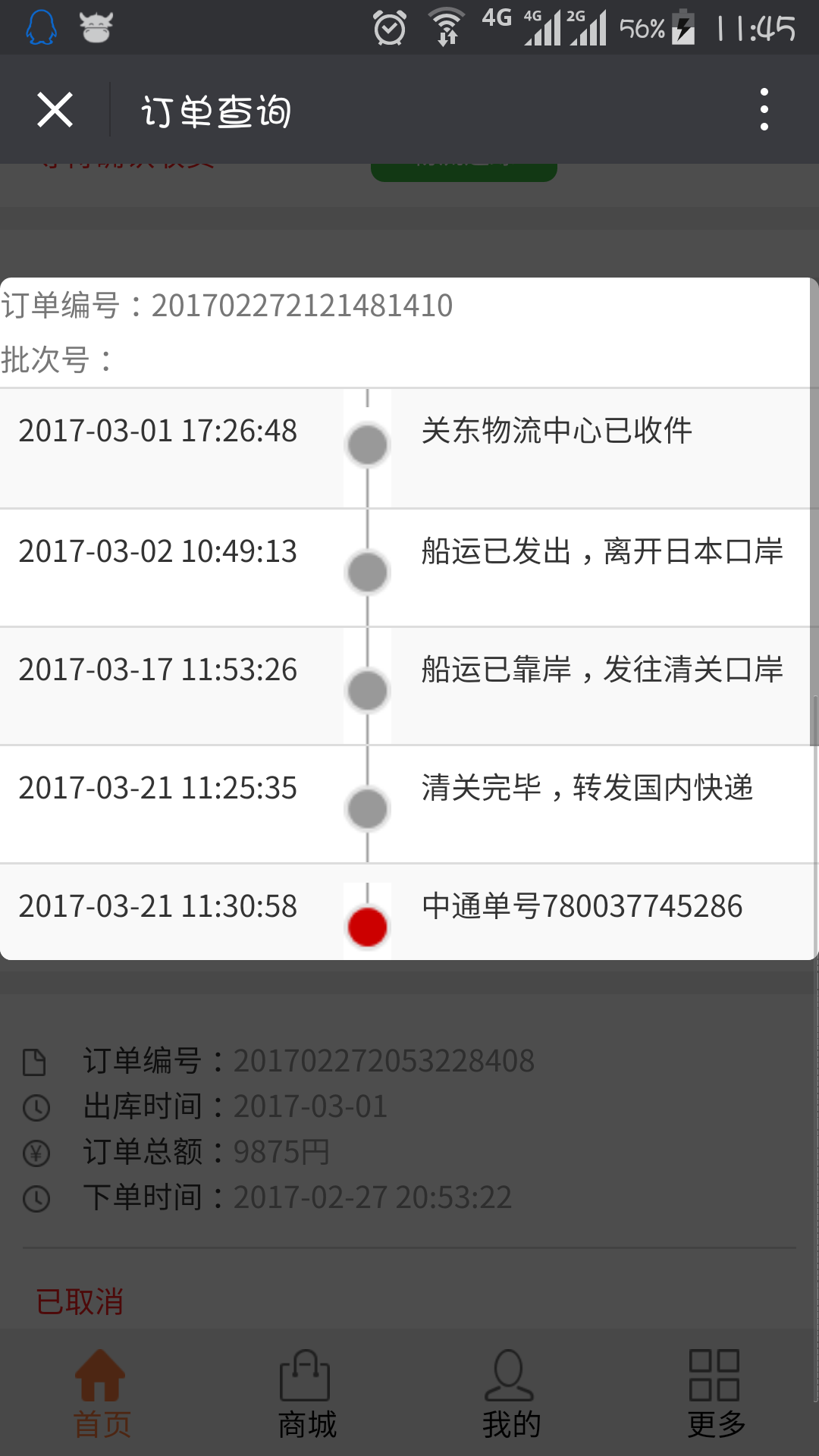Go to the 首页 tab

102,1394
